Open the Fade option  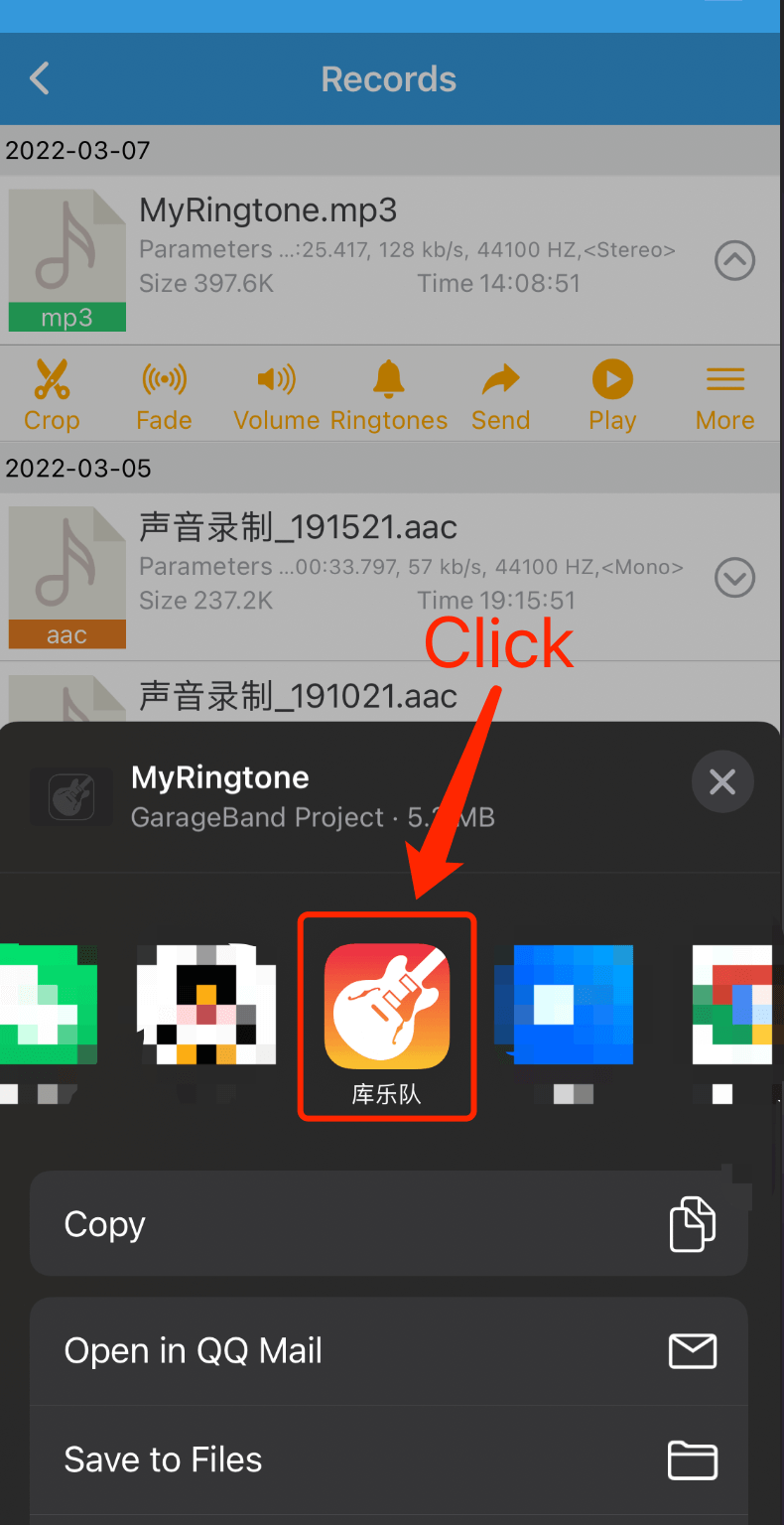point(164,395)
